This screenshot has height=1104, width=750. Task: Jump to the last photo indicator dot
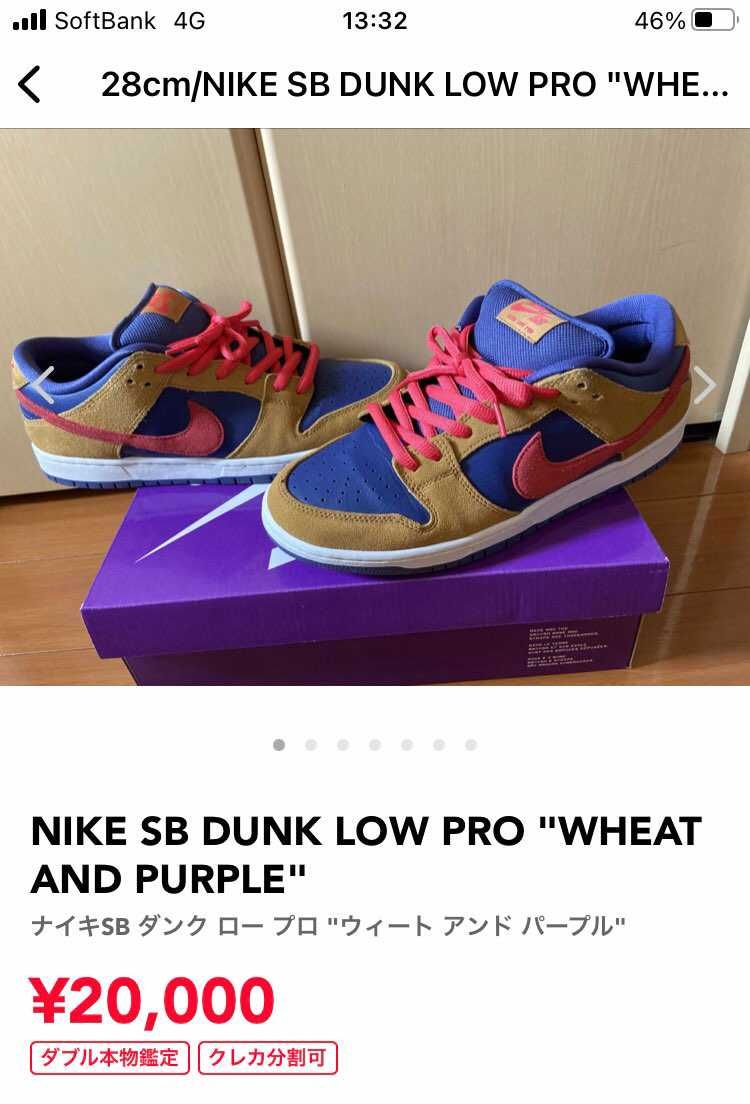(x=471, y=745)
